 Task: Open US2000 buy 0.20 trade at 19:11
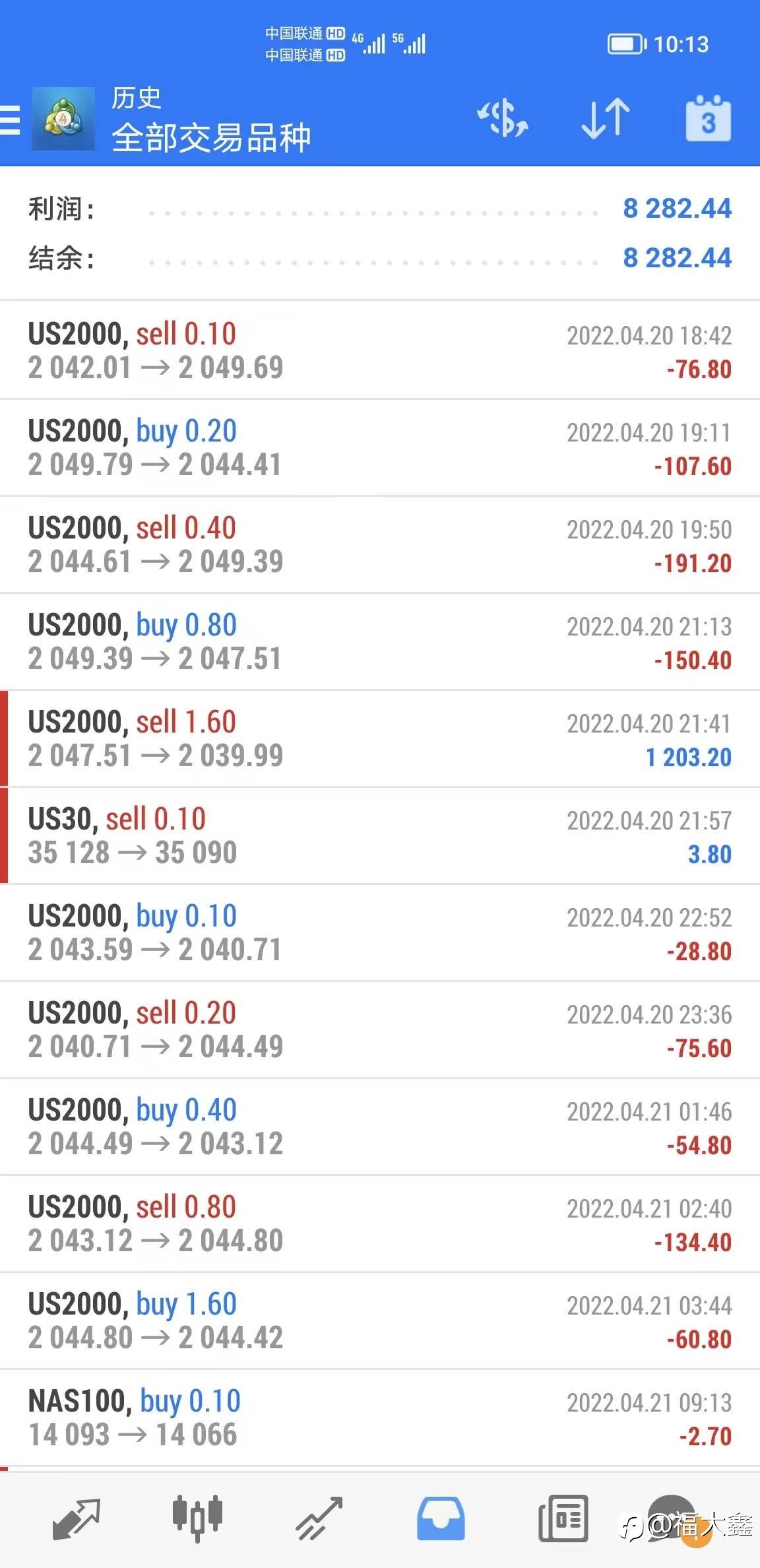[380, 447]
